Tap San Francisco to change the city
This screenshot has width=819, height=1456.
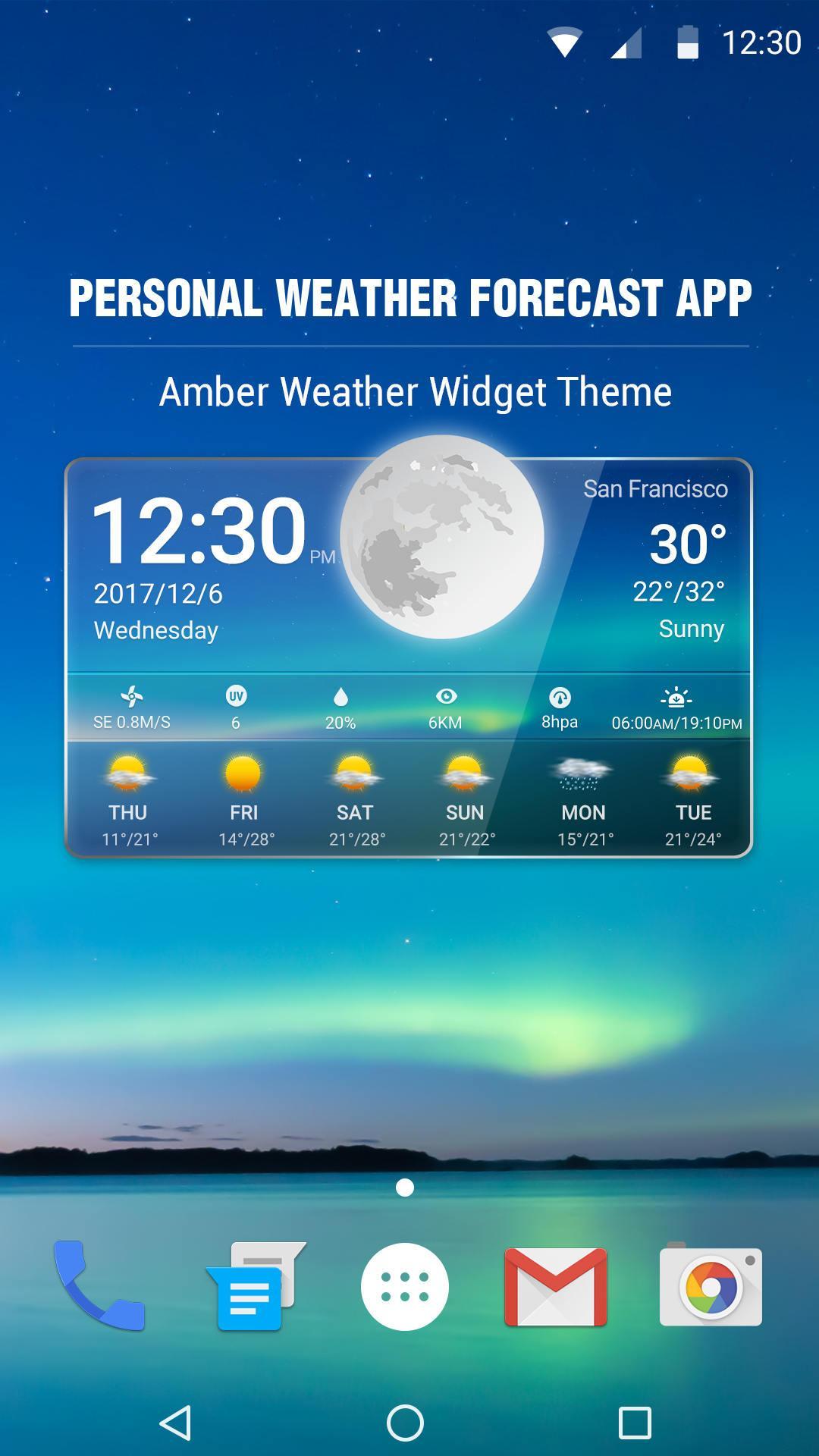657,491
